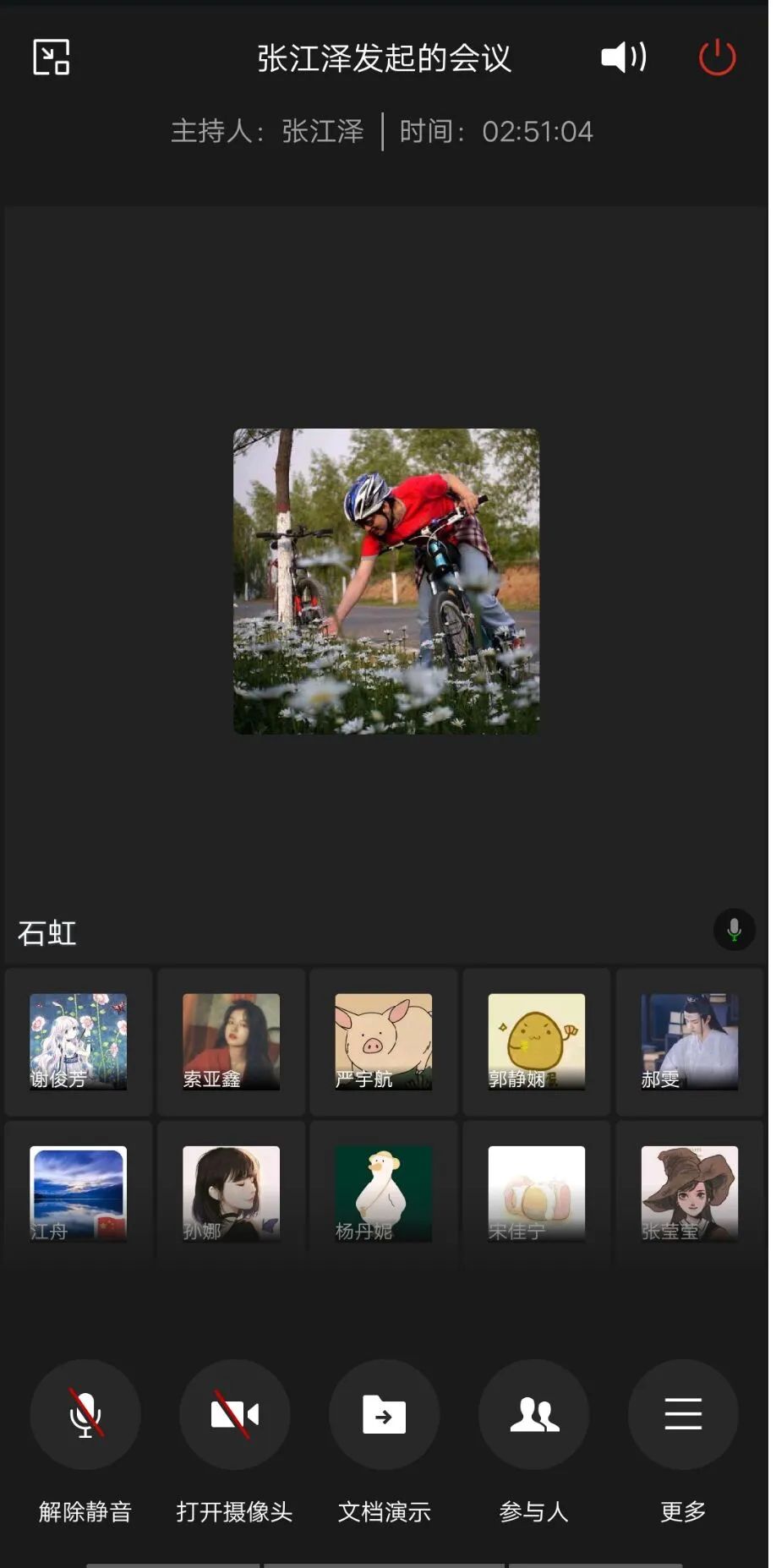Screen dimensions: 776x1568
Task: View participant 张莹莹's tile
Action: pos(690,1194)
